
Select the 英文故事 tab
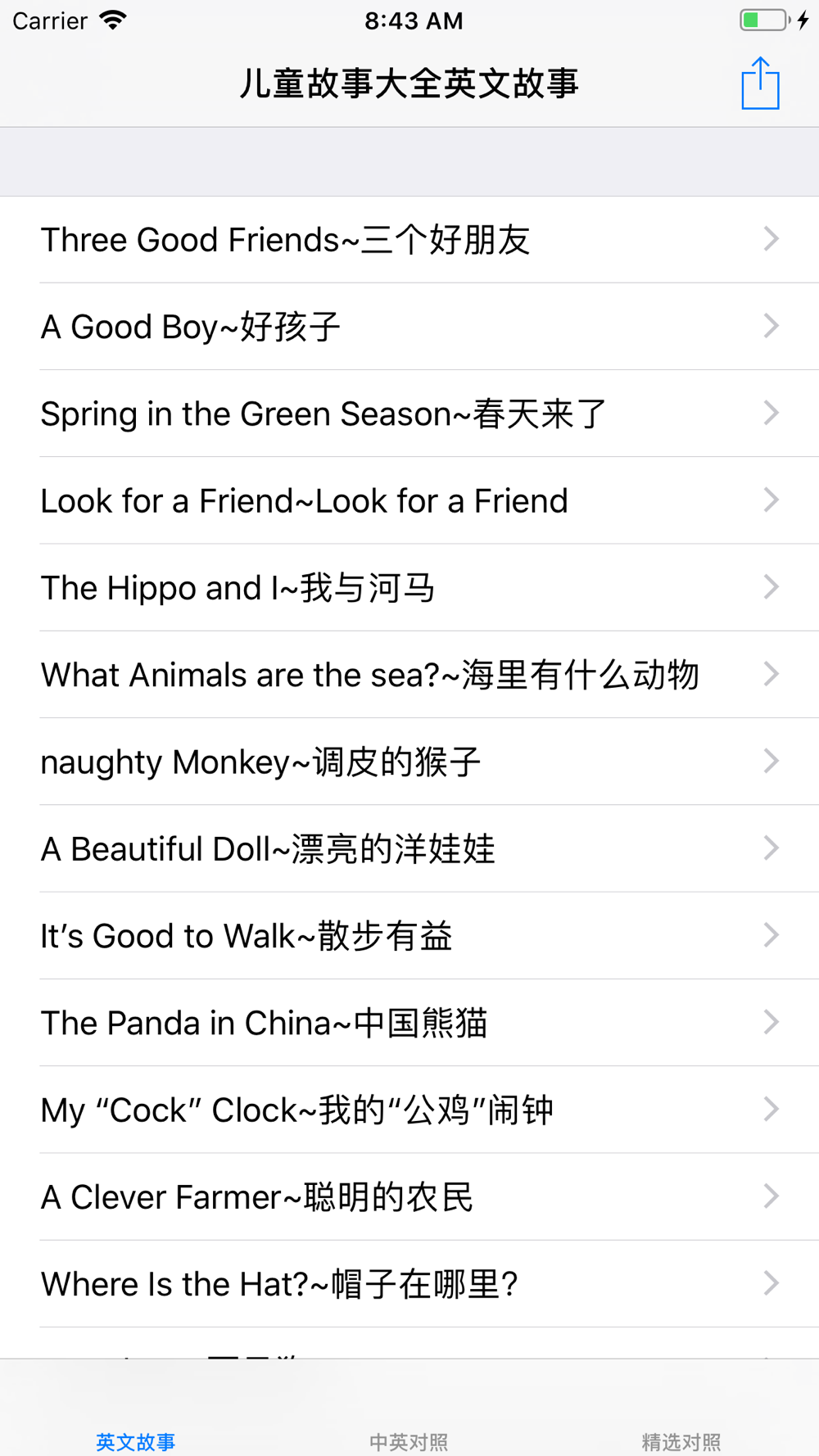136,1441
